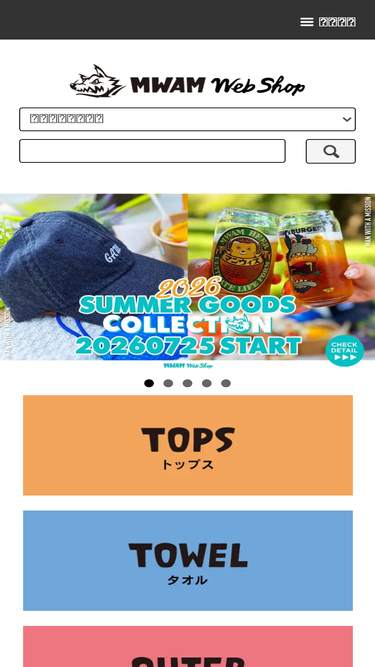
Task: Focus the product search text field
Action: (152, 151)
